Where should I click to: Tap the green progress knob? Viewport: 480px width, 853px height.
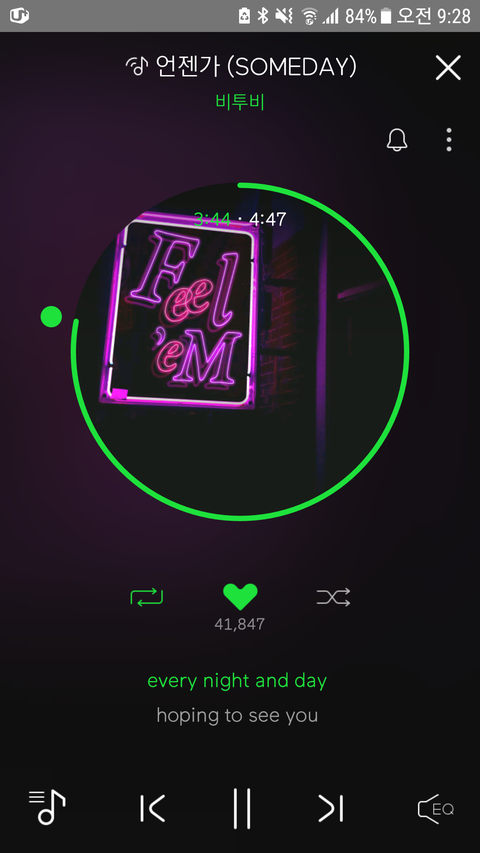(51, 317)
